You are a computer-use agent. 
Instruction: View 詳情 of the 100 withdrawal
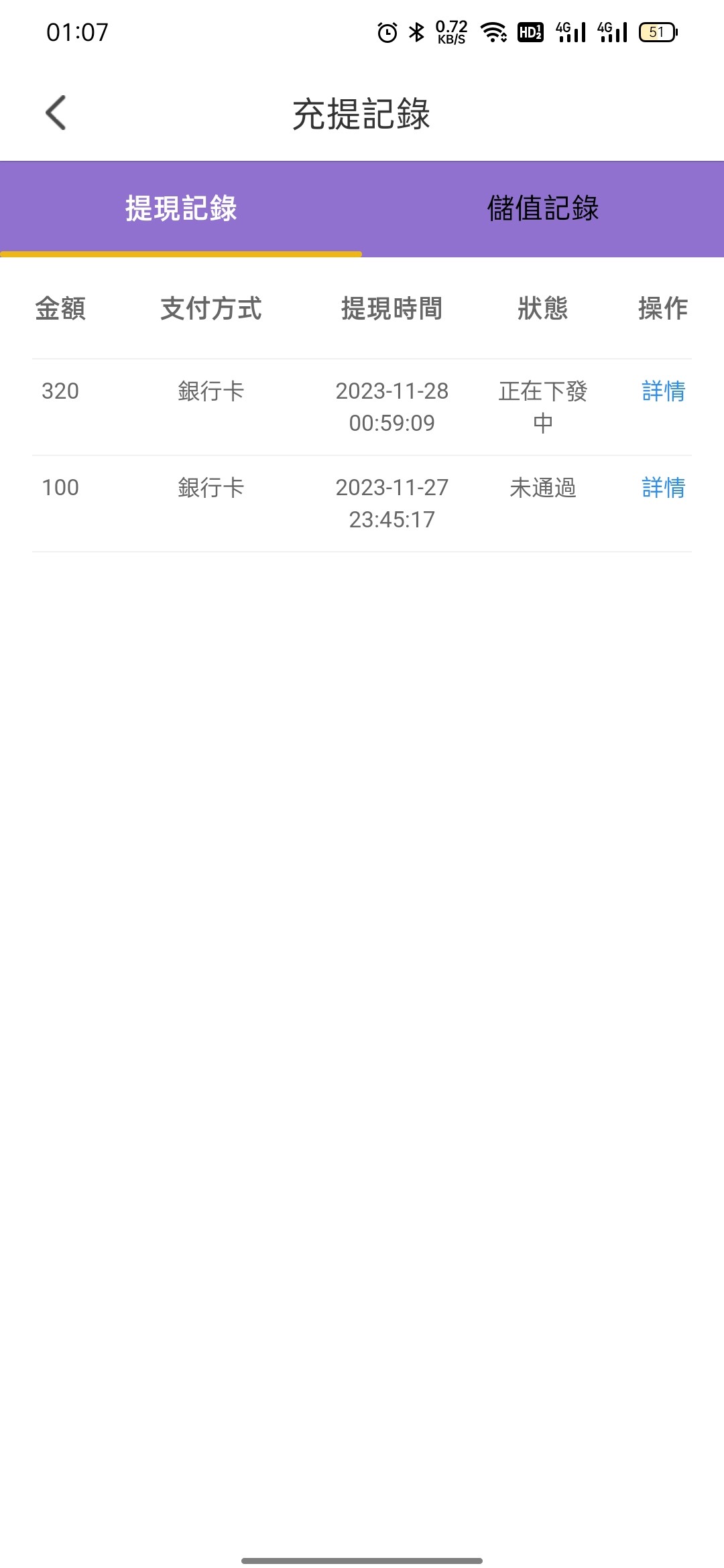(663, 488)
